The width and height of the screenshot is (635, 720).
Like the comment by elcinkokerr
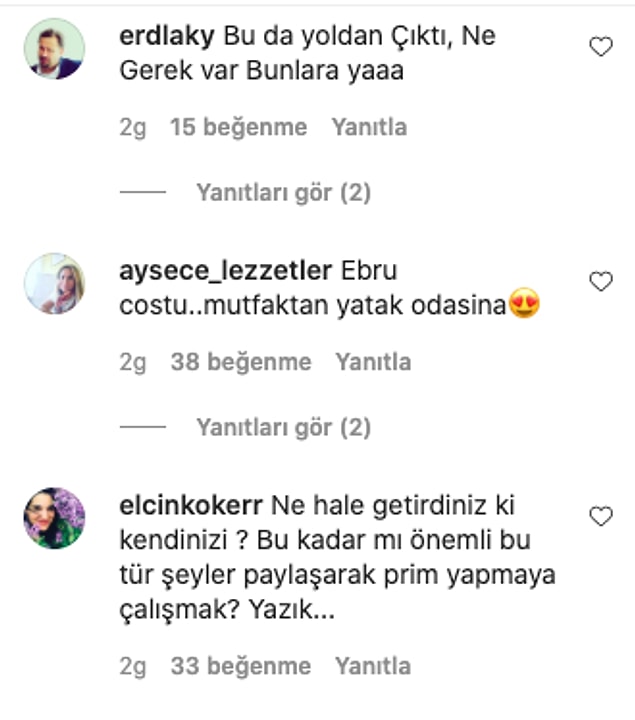600,517
